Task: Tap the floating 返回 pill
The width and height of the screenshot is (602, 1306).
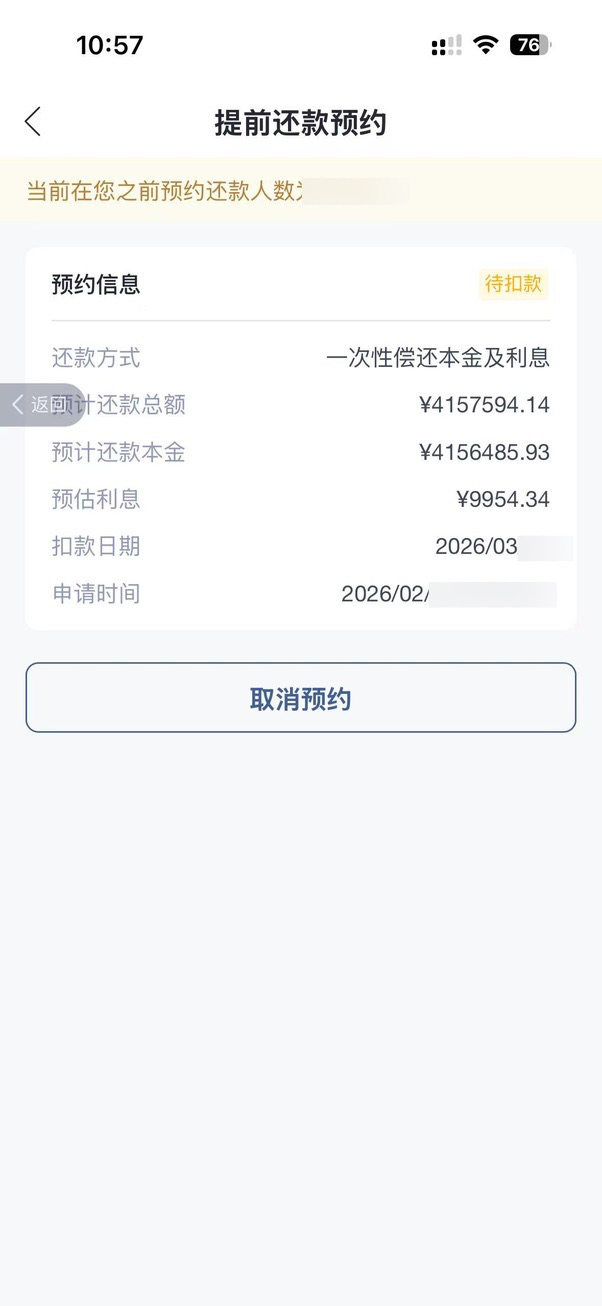Action: 40,405
